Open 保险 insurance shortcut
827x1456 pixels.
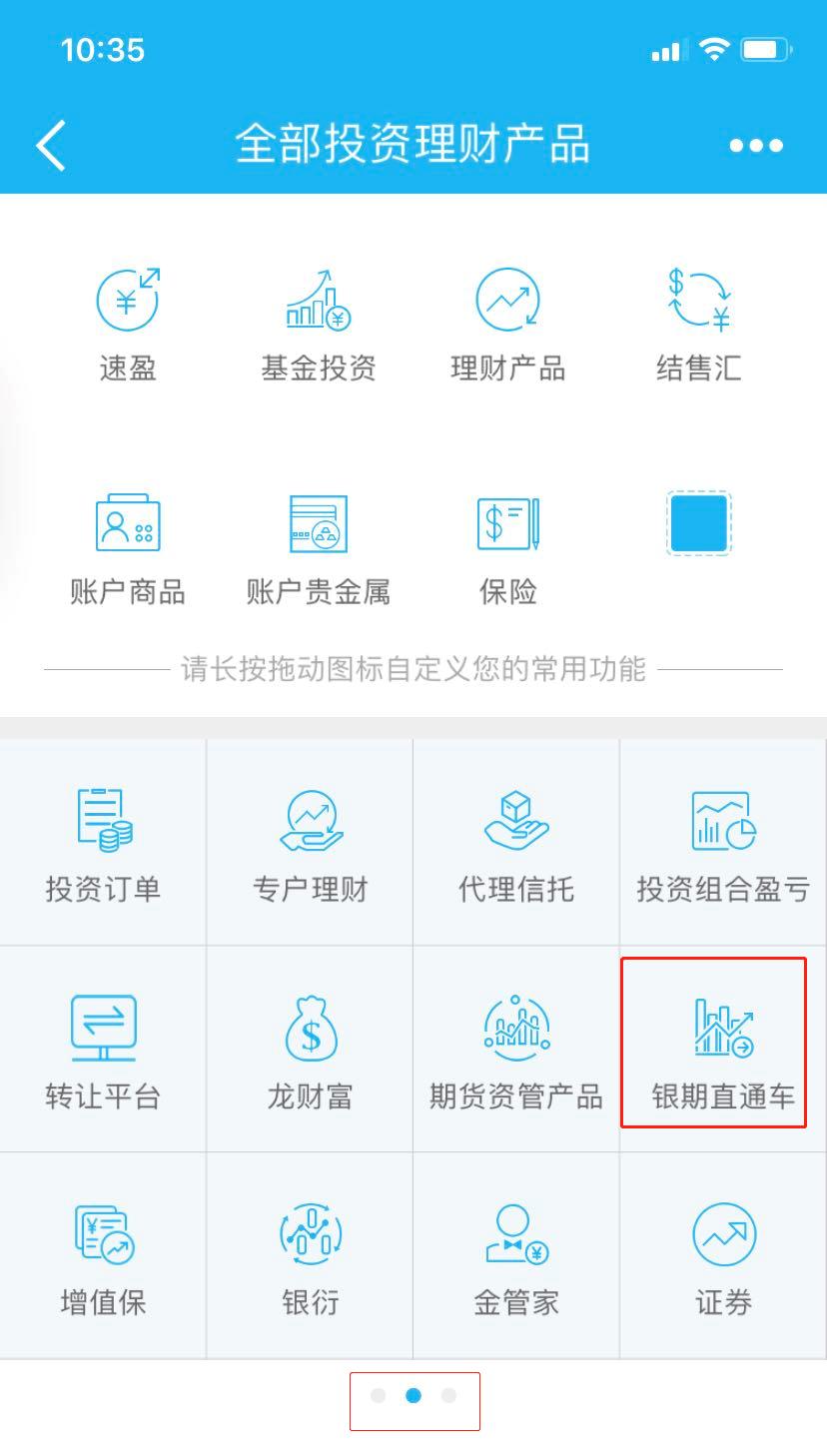click(x=507, y=547)
